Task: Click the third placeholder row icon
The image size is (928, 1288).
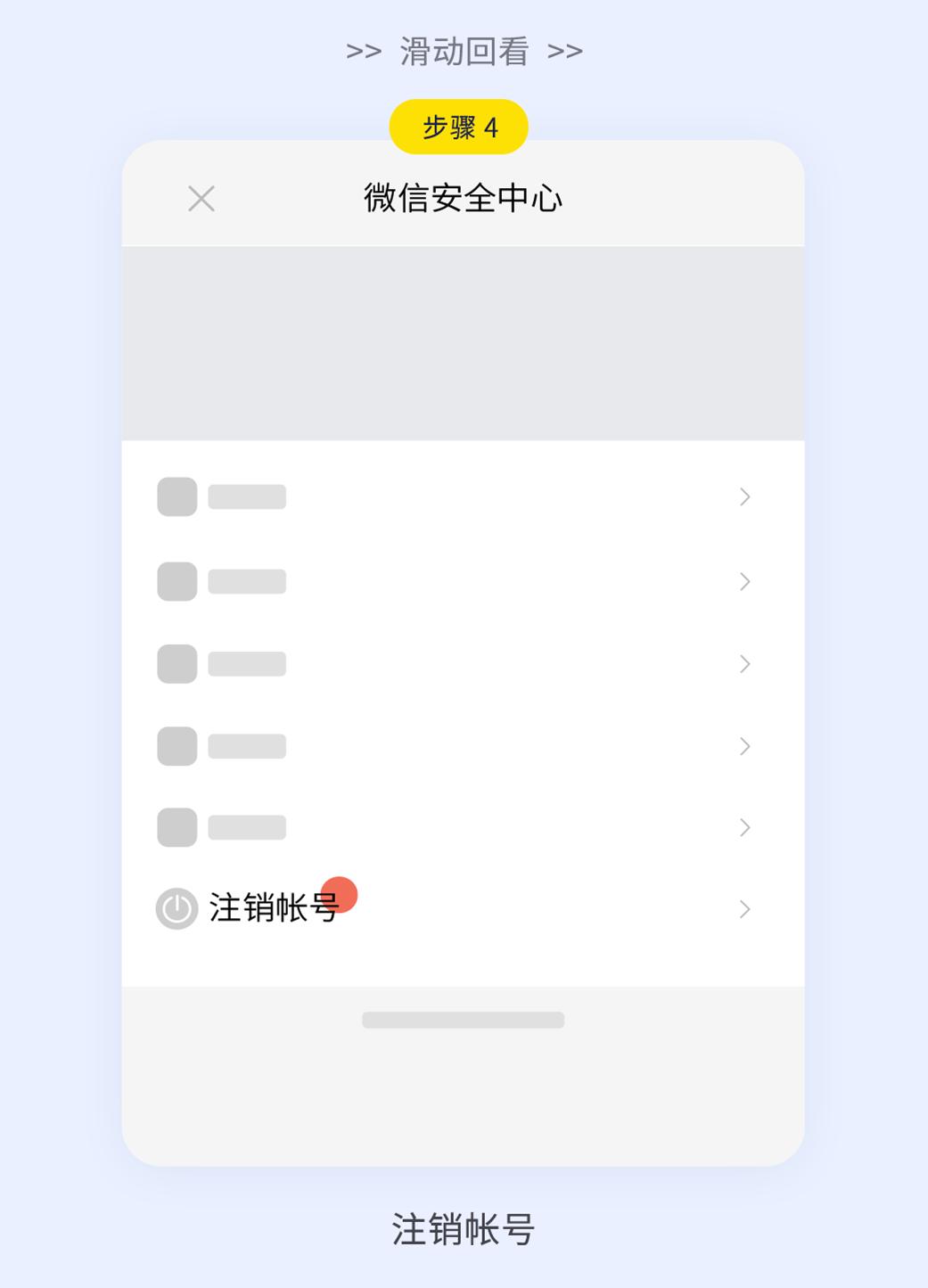Action: (x=176, y=663)
